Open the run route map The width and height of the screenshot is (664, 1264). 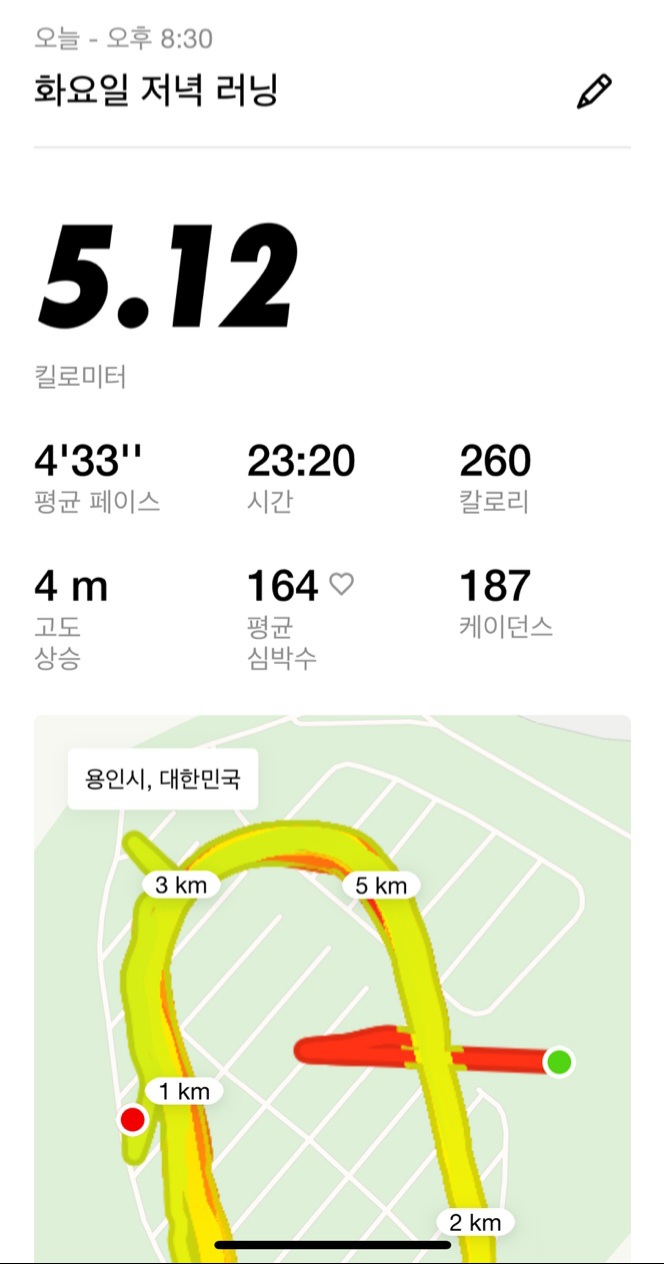tap(332, 989)
